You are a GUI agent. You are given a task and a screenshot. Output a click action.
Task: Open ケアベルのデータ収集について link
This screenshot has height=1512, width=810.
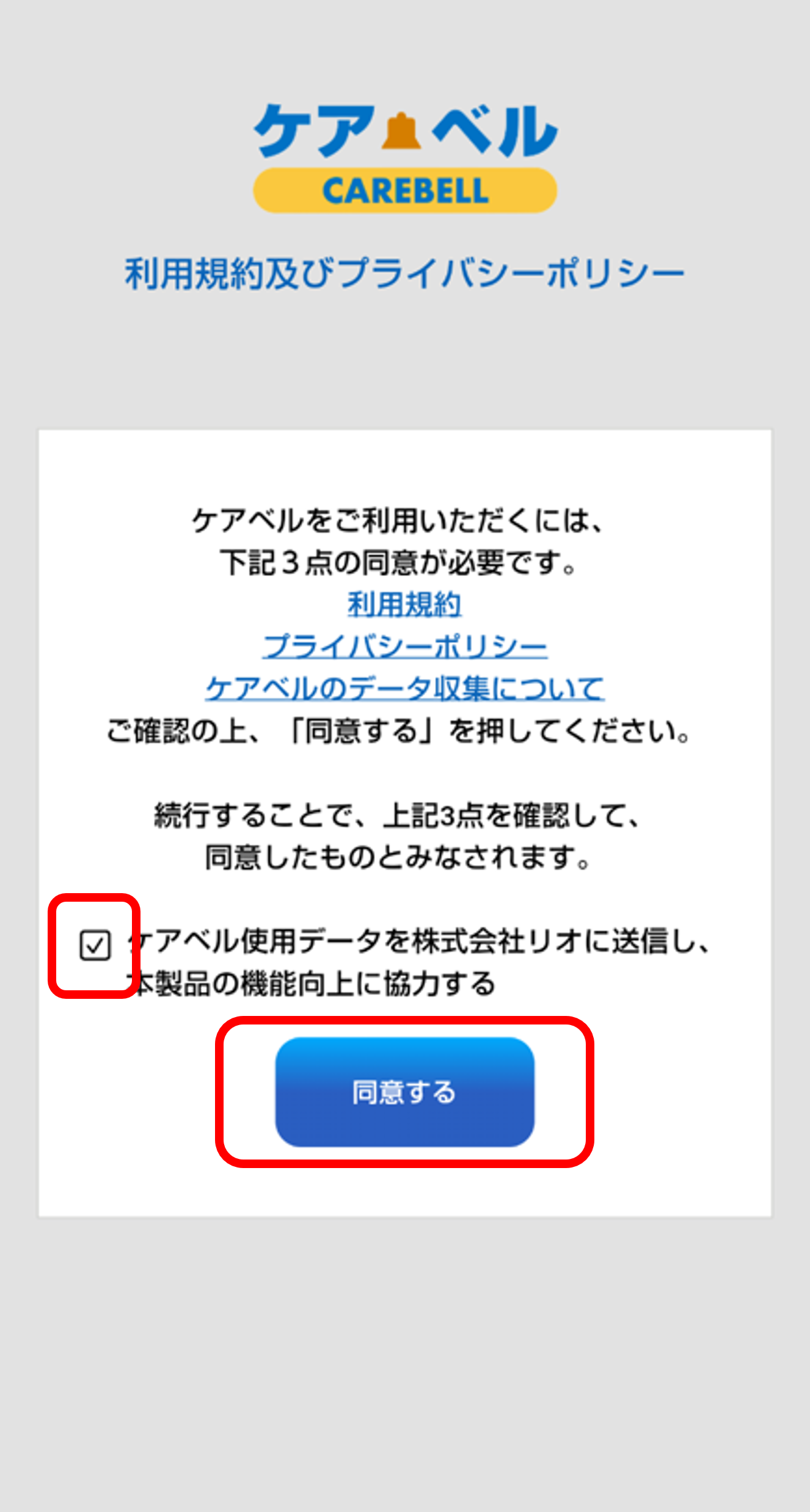point(404,688)
